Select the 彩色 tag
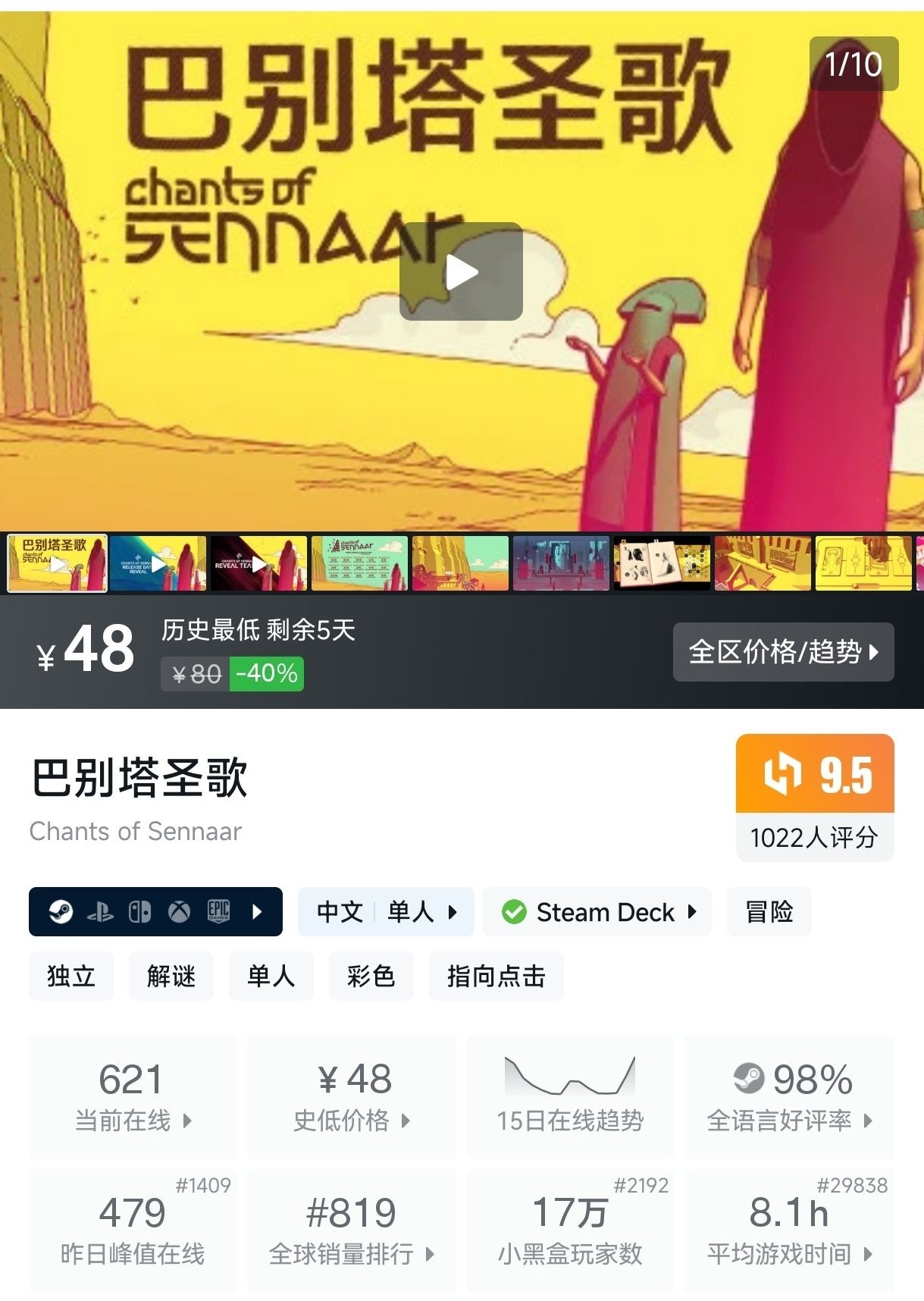 coord(371,976)
